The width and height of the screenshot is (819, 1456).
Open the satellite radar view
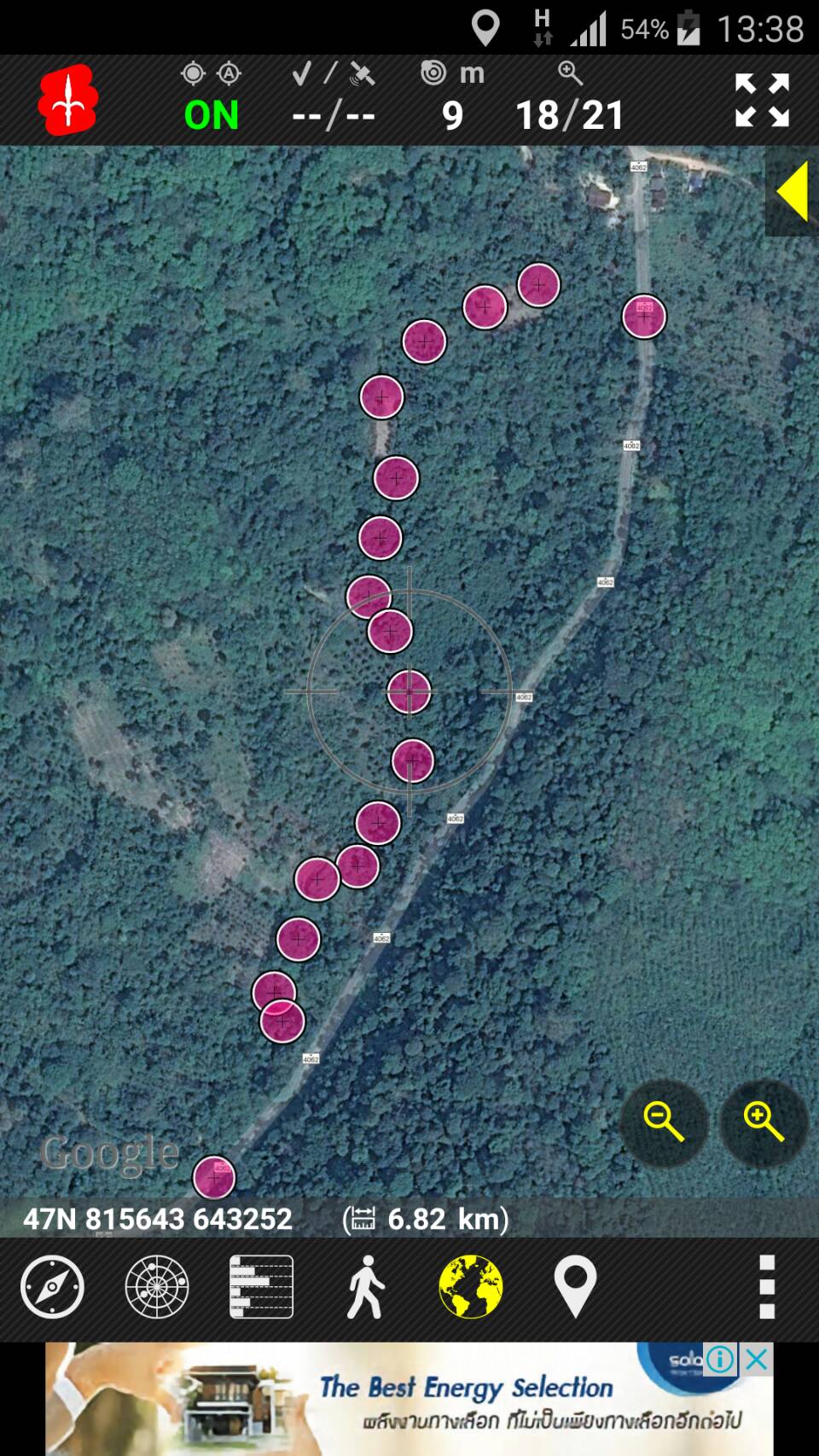pos(157,1287)
